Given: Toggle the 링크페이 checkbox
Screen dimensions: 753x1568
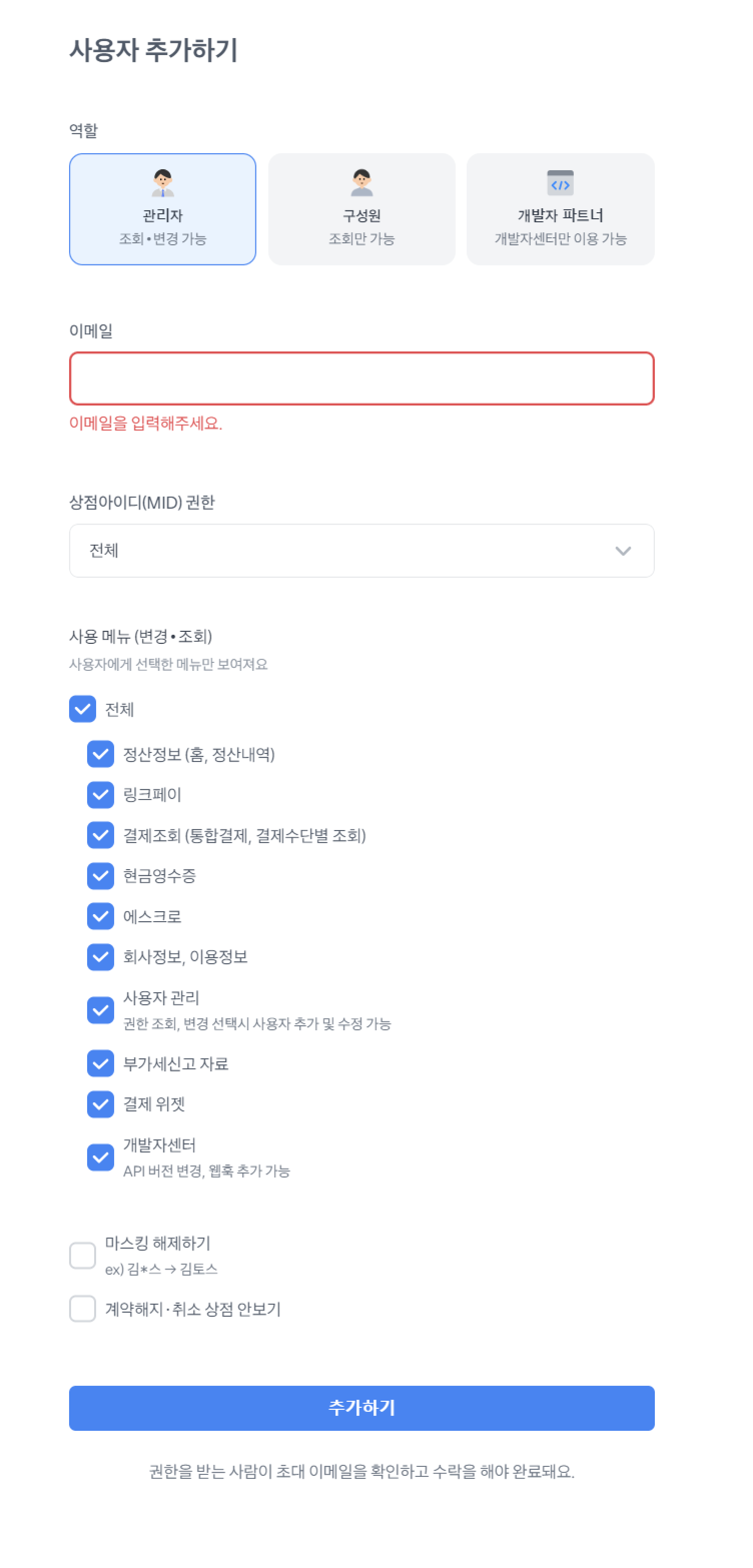Looking at the screenshot, I should 101,795.
